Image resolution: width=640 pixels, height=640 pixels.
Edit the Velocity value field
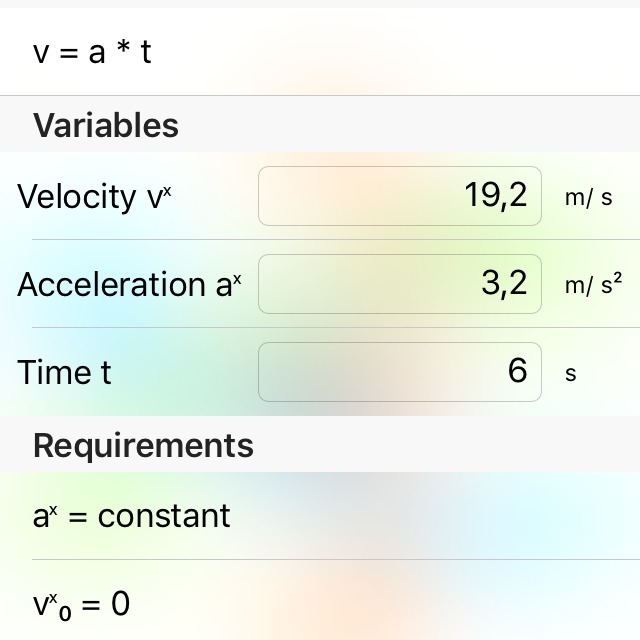pos(400,196)
